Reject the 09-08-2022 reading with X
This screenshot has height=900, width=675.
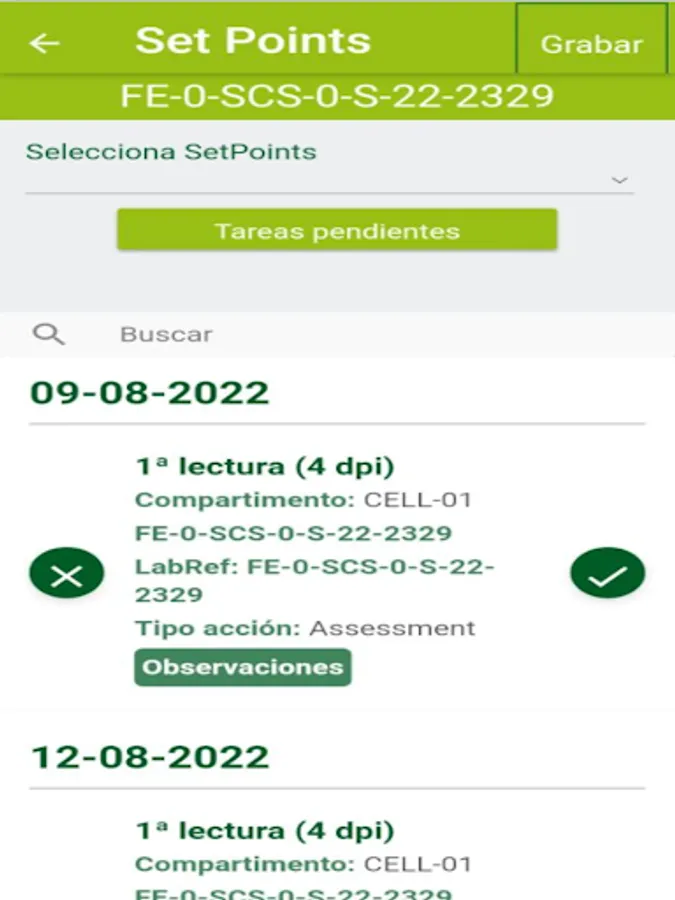pyautogui.click(x=67, y=574)
